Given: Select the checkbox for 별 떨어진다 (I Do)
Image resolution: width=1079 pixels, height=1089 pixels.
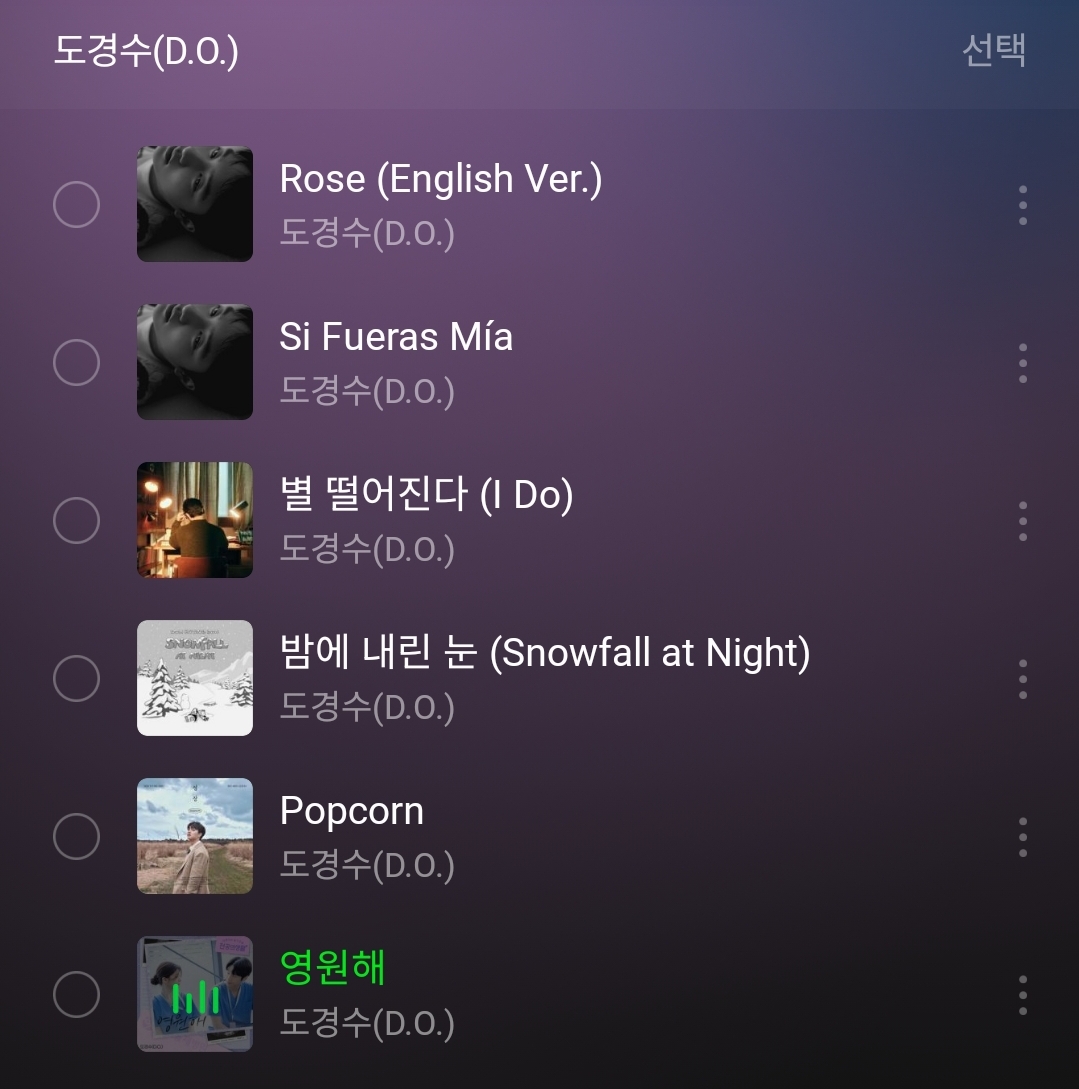Looking at the screenshot, I should (76, 520).
